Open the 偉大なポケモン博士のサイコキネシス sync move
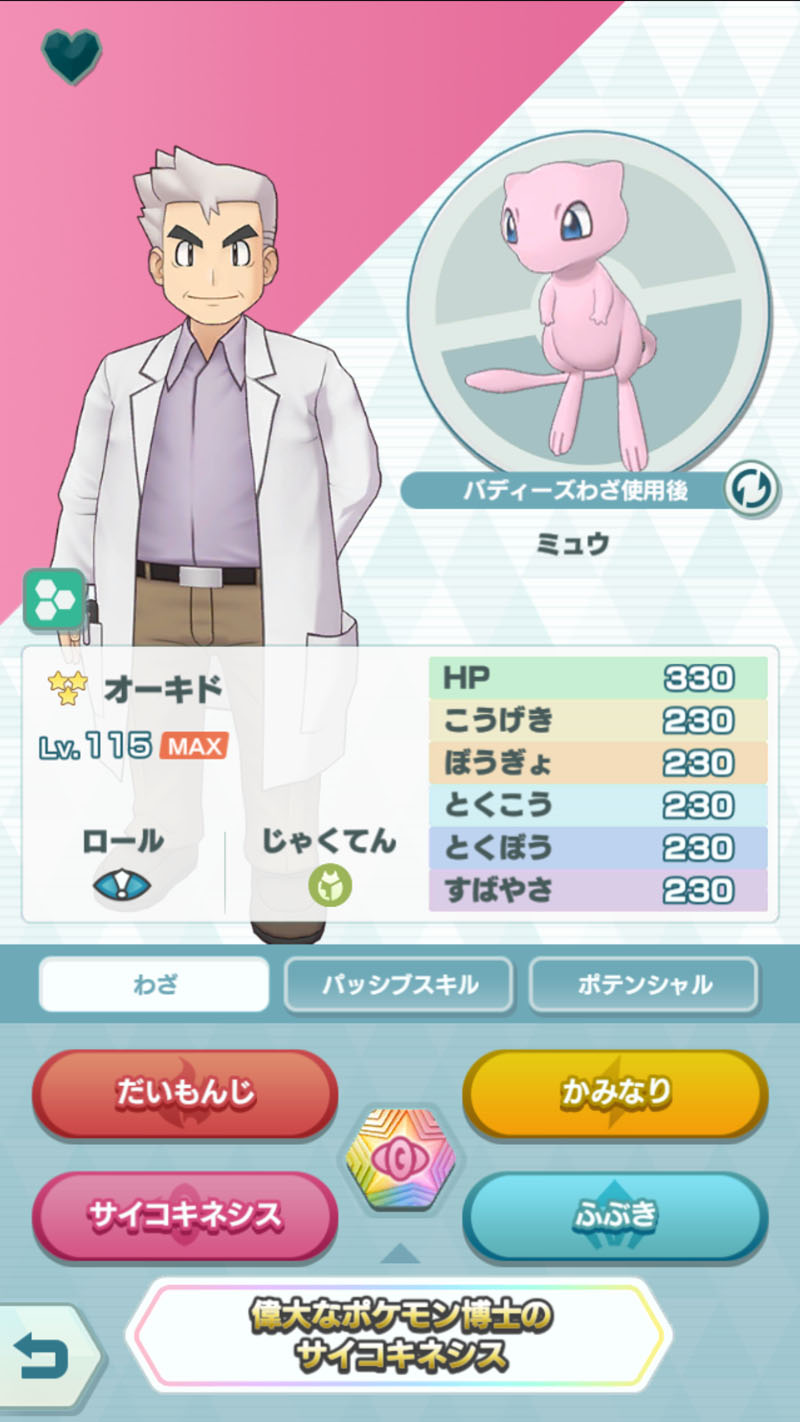800x1422 pixels. click(400, 1335)
